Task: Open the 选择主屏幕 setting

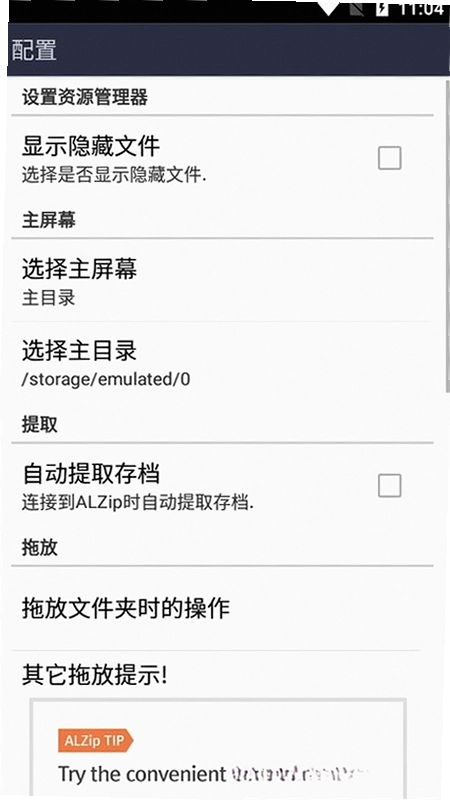Action: click(x=222, y=280)
